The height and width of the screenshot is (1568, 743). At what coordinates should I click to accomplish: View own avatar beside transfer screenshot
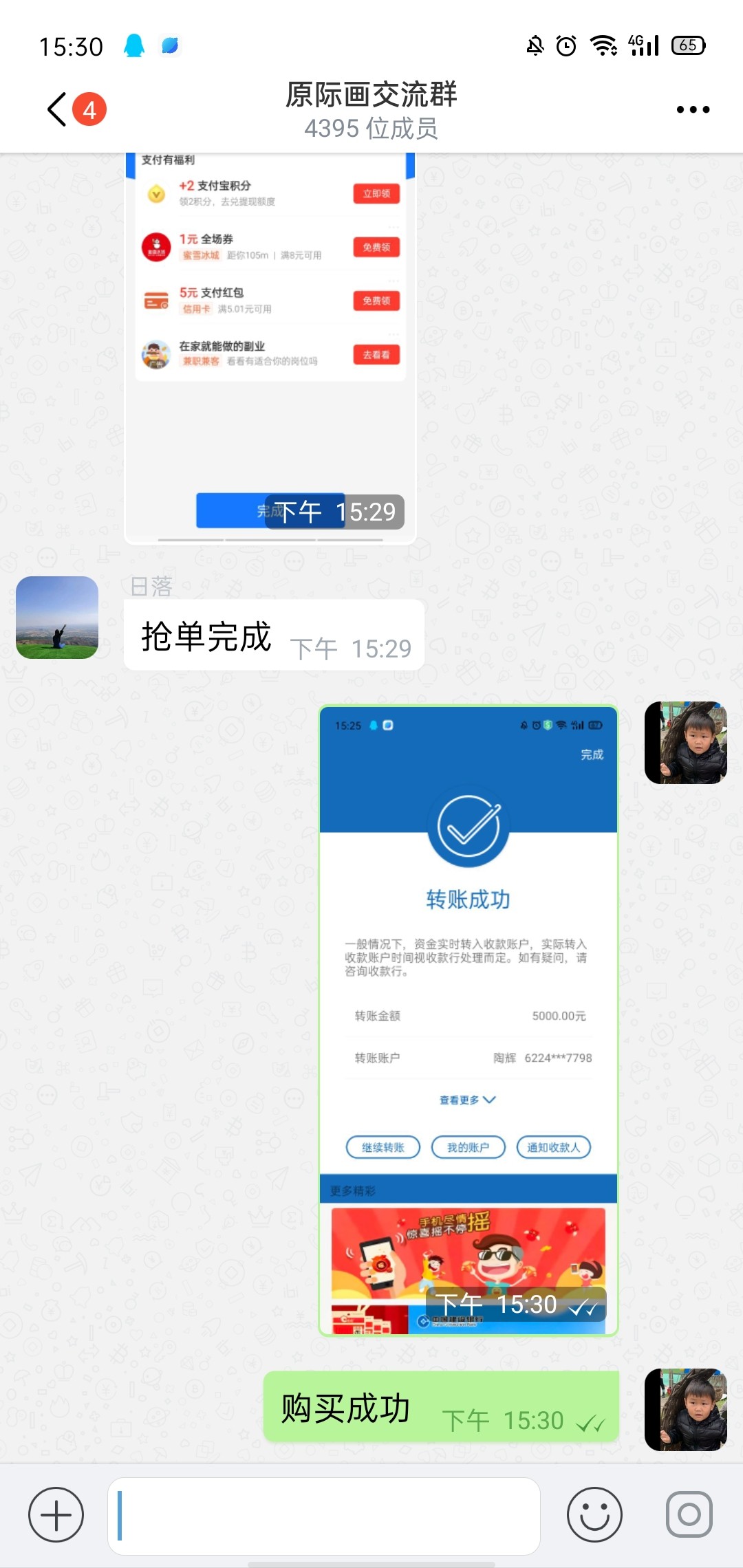click(x=686, y=743)
